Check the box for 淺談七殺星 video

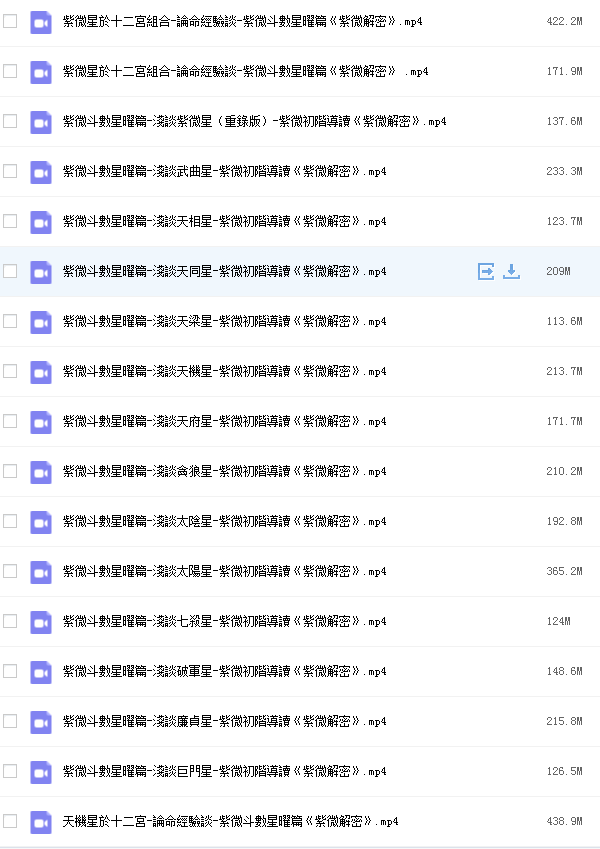(10, 621)
